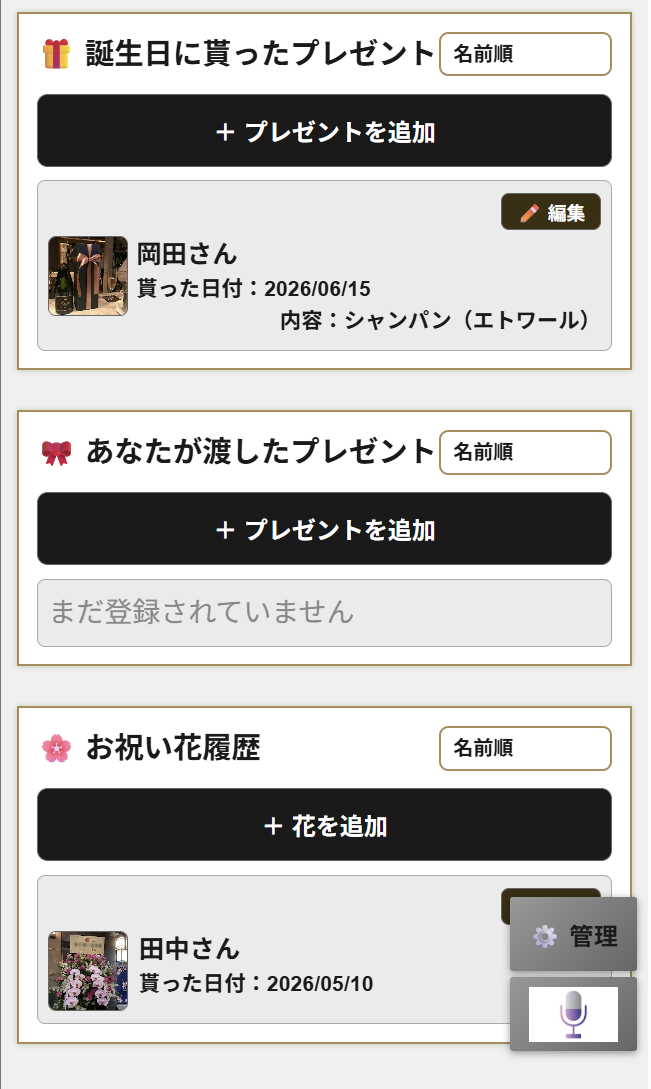
Task: Open the champagne photo for 岡田さん
Action: pyautogui.click(x=88, y=276)
